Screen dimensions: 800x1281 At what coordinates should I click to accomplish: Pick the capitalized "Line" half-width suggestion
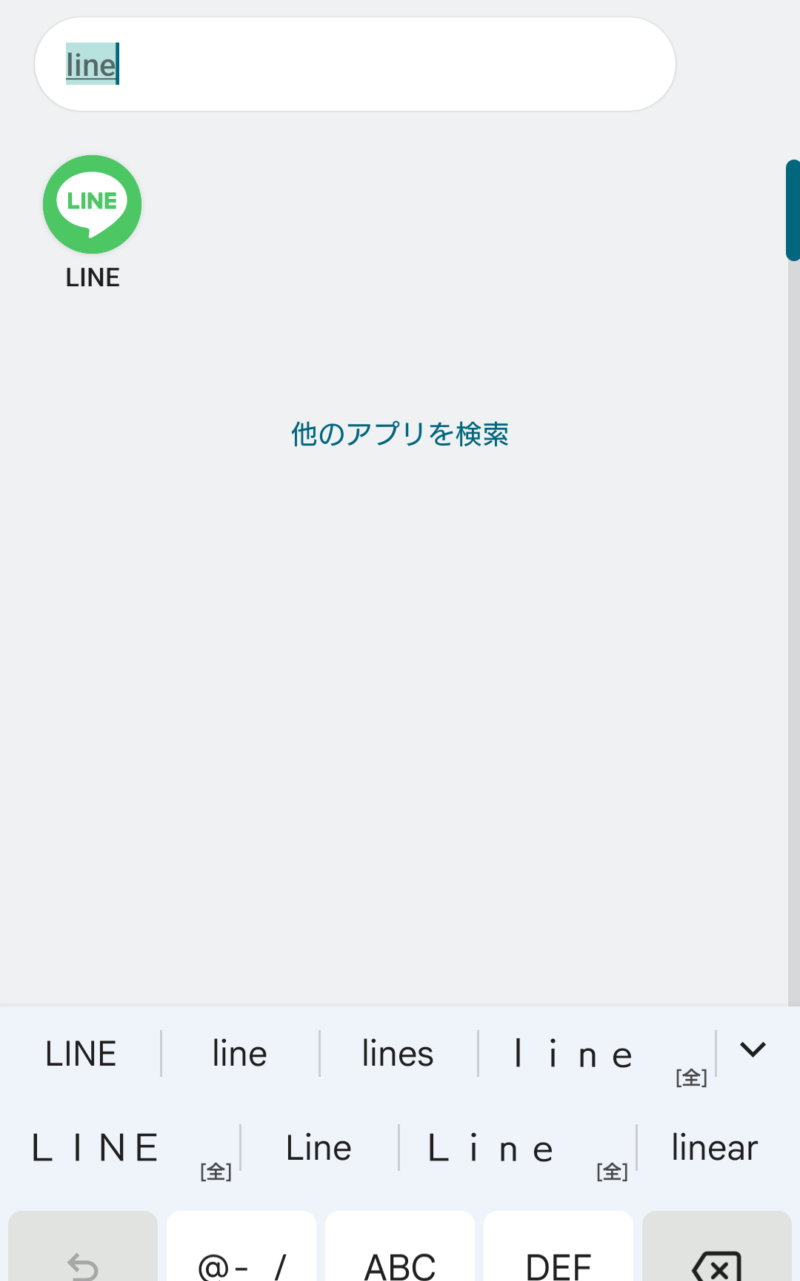318,1148
